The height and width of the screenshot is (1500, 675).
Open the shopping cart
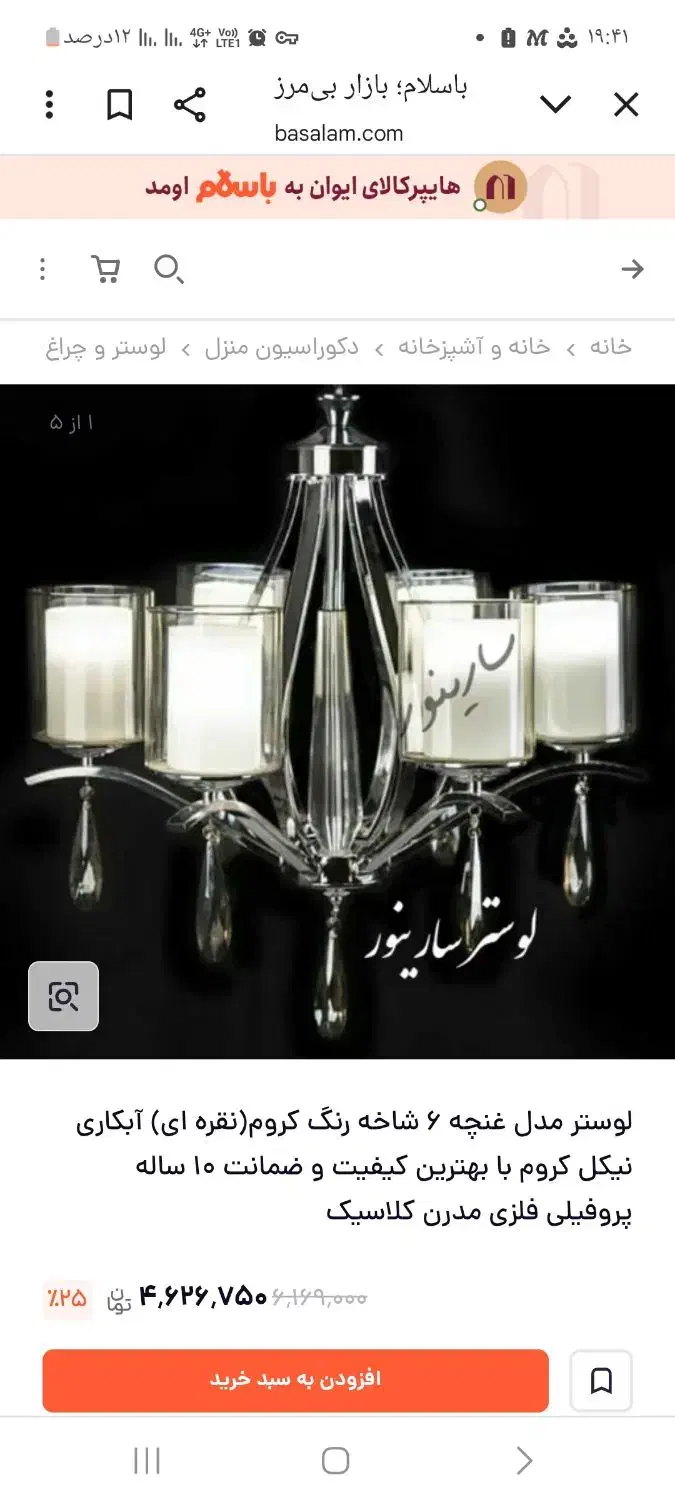click(105, 269)
